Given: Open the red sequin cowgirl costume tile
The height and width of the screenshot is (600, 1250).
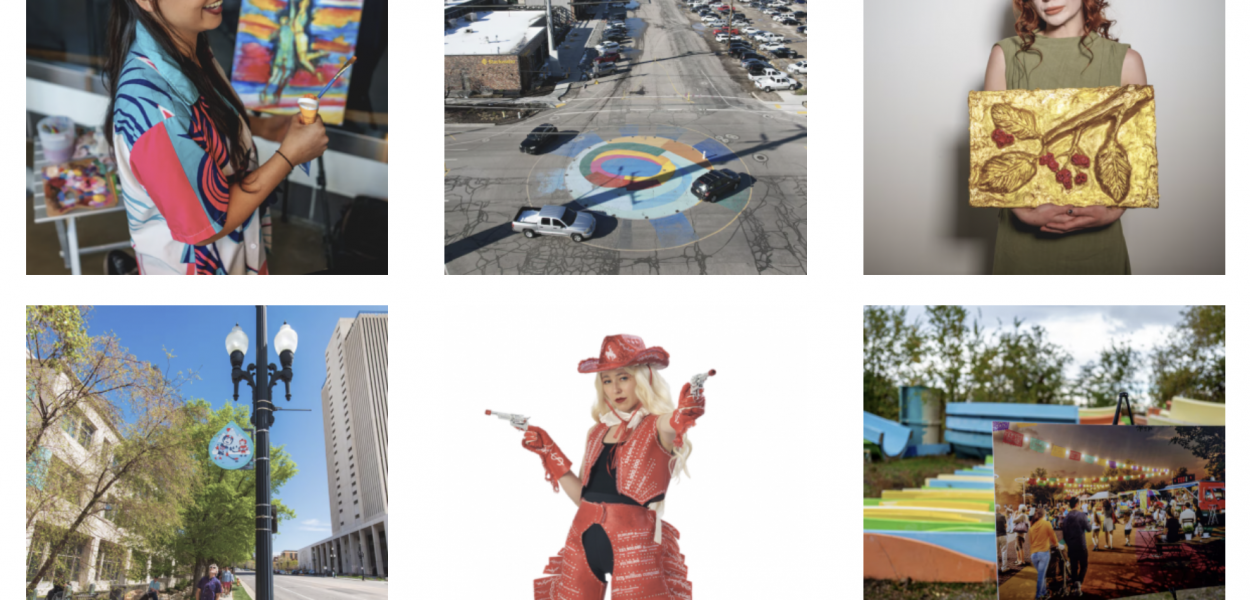Looking at the screenshot, I should click(x=625, y=452).
